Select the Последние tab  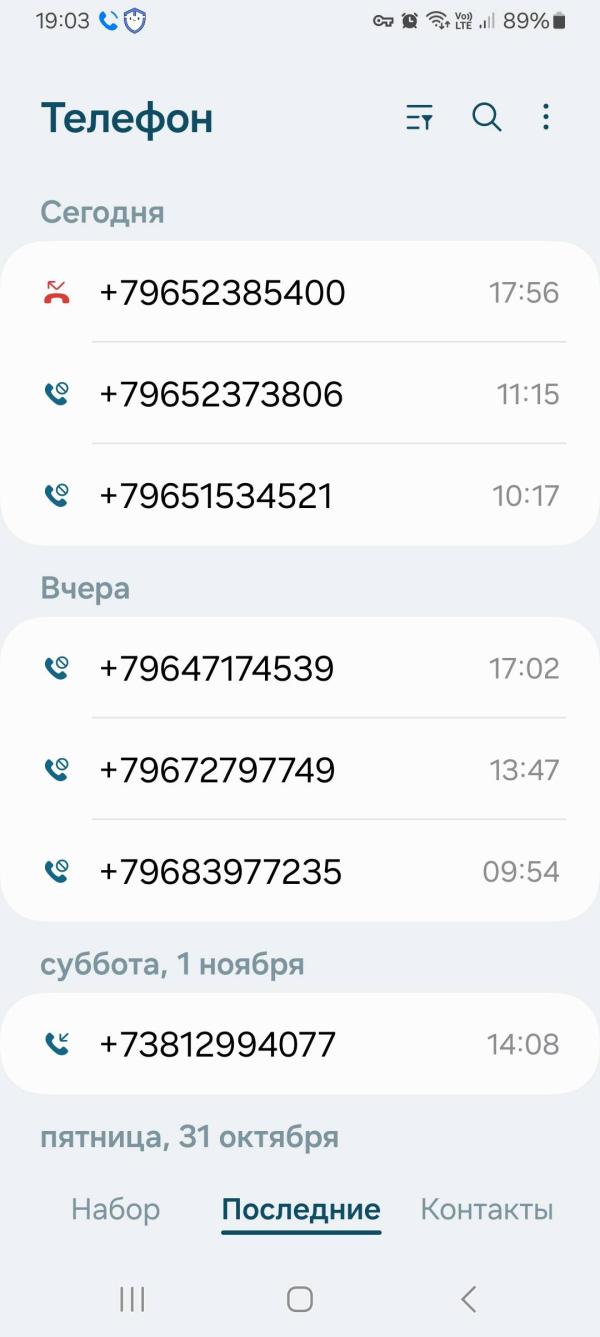coord(301,1210)
